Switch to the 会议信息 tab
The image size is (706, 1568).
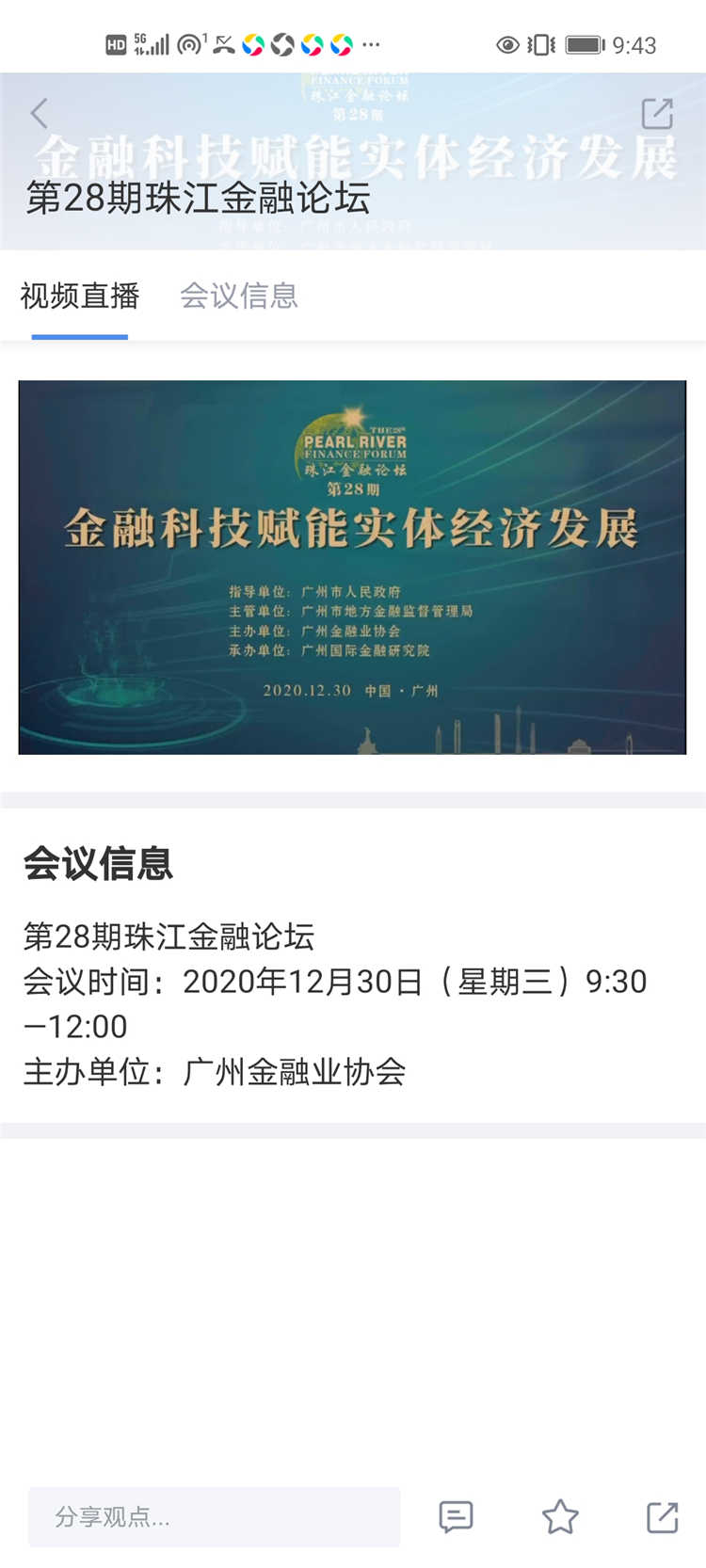pyautogui.click(x=239, y=296)
